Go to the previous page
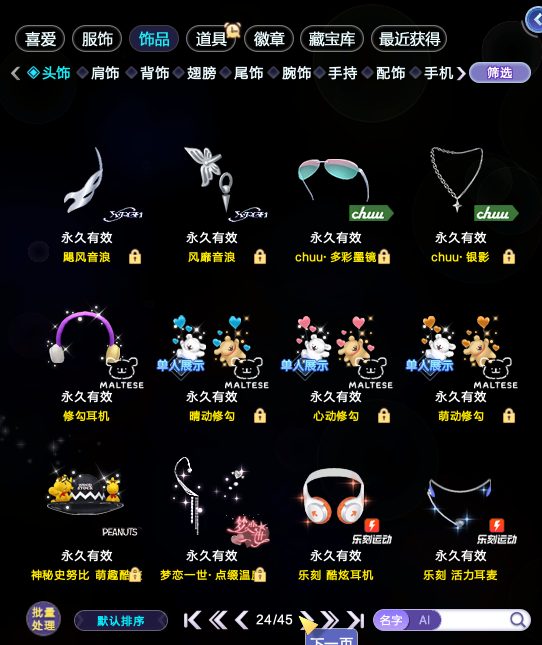Viewport: 542px width, 645px height. (241, 620)
